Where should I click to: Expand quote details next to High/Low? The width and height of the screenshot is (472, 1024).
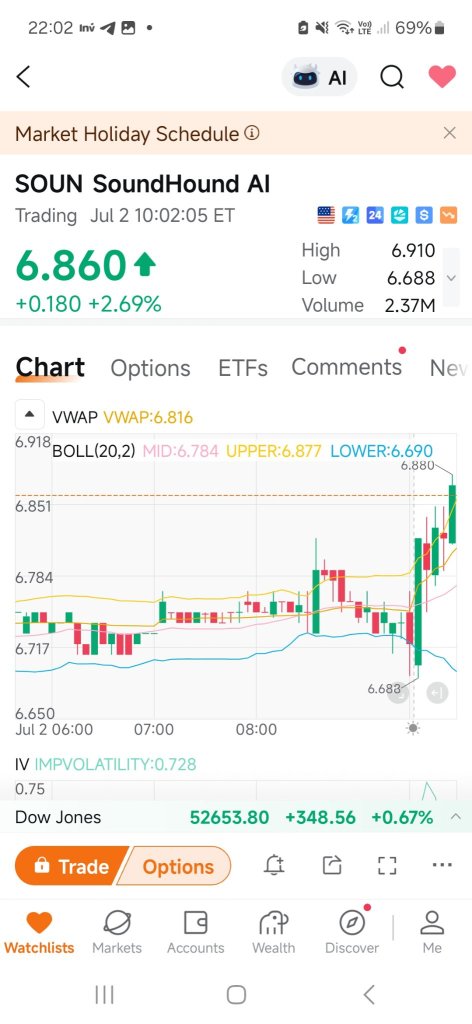point(450,278)
